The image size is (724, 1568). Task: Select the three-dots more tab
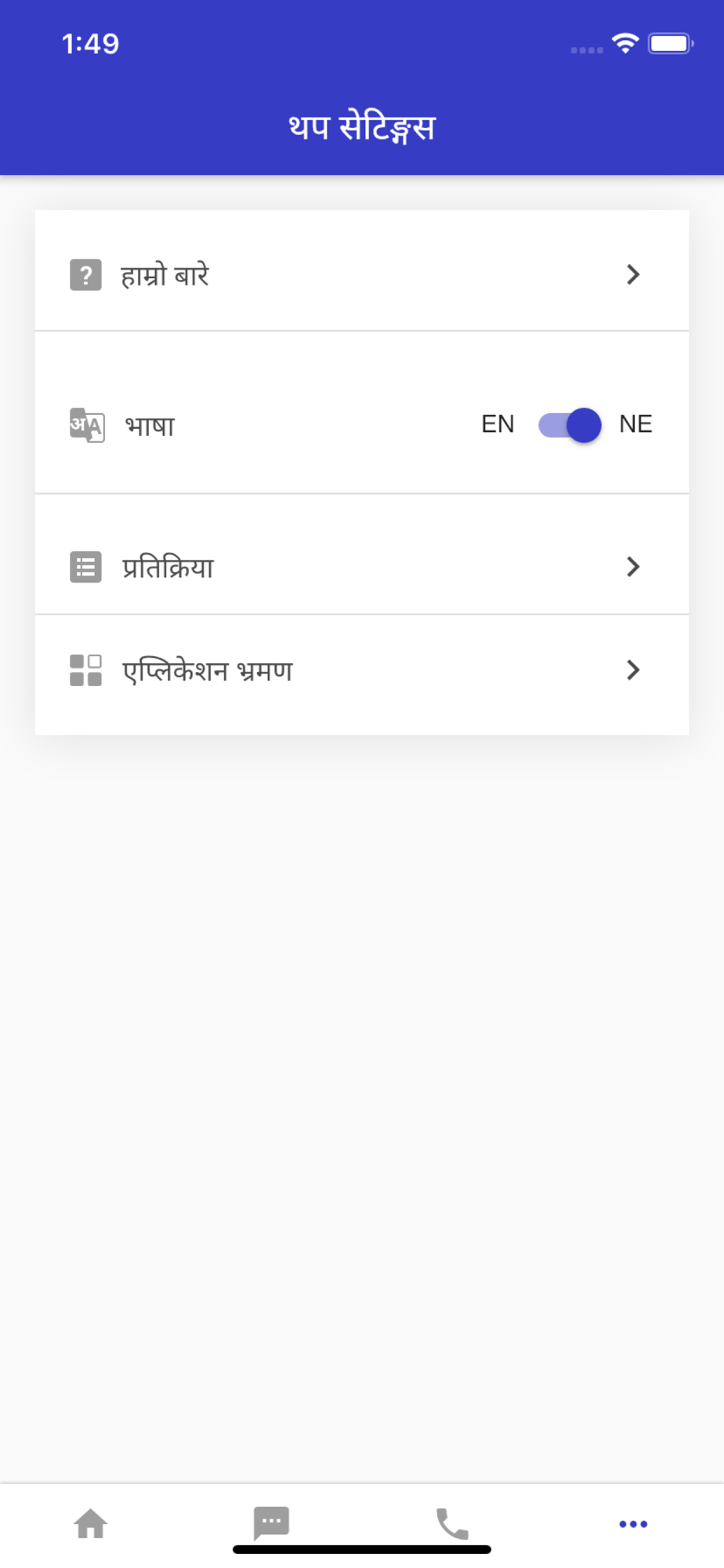pos(633,1524)
